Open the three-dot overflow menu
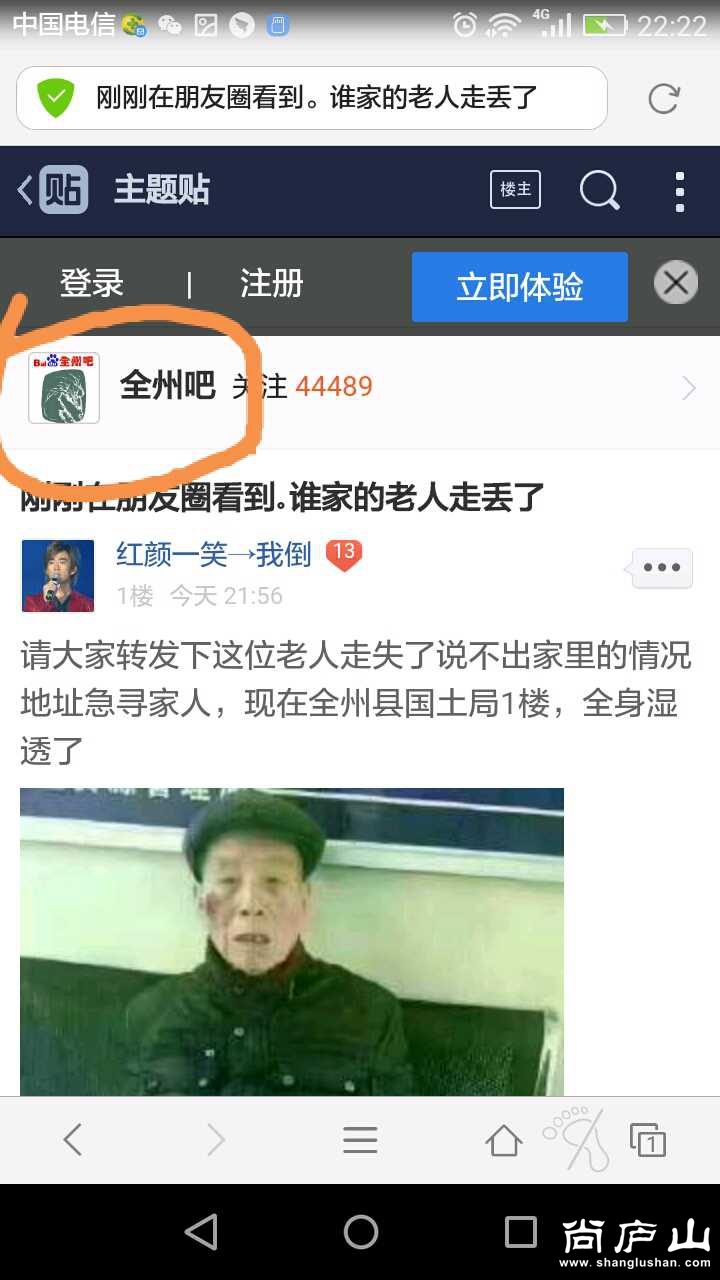Viewport: 720px width, 1280px height. [679, 191]
